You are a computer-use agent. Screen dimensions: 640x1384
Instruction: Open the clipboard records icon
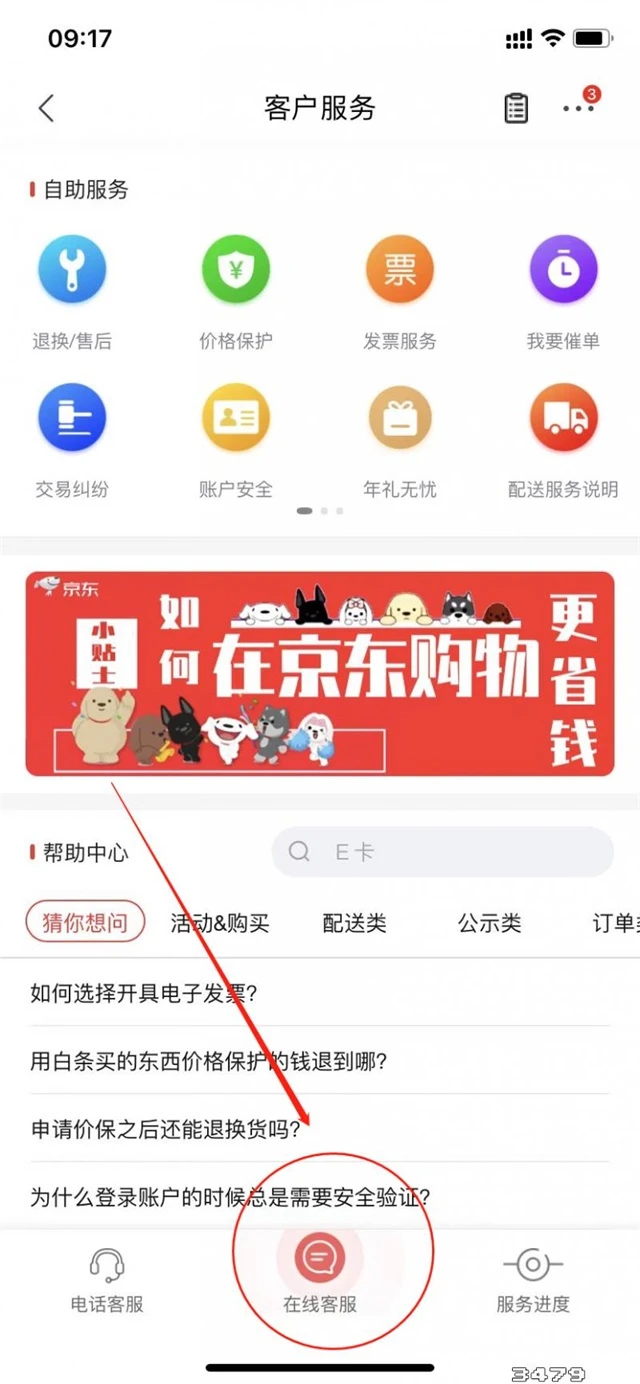[516, 108]
